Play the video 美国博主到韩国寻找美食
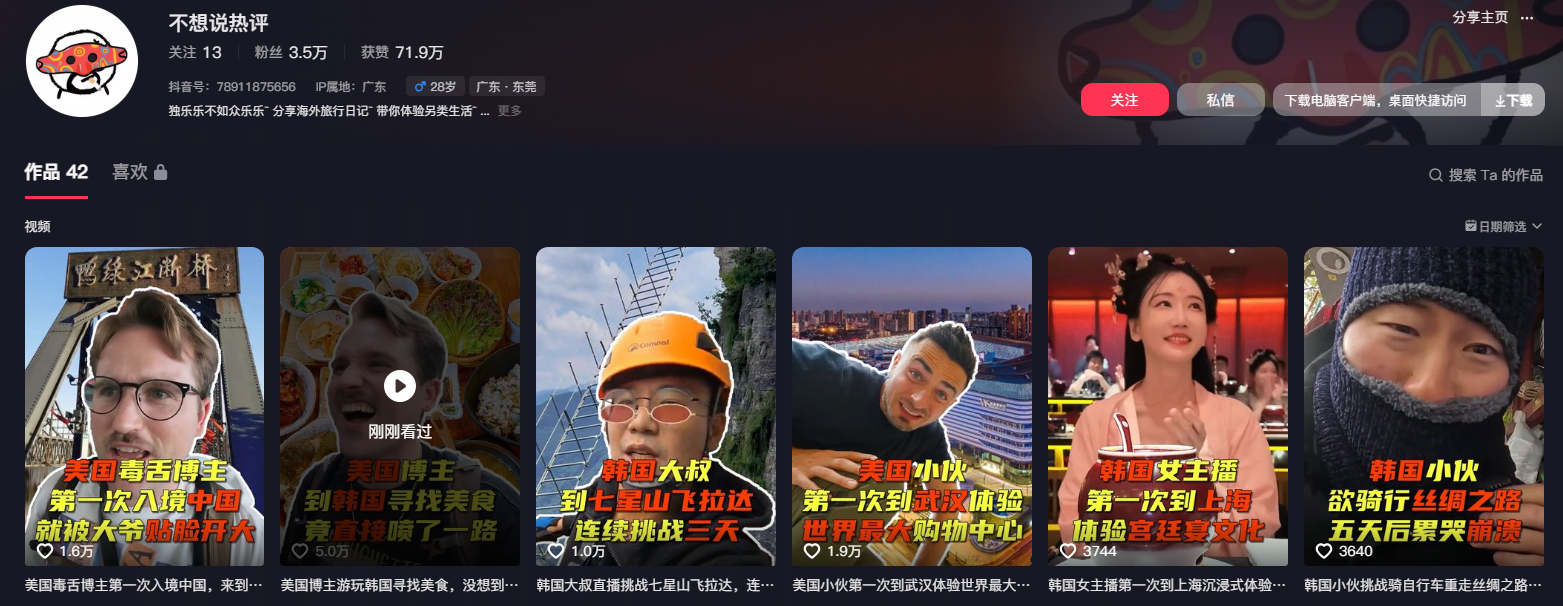1563x606 pixels. [400, 386]
